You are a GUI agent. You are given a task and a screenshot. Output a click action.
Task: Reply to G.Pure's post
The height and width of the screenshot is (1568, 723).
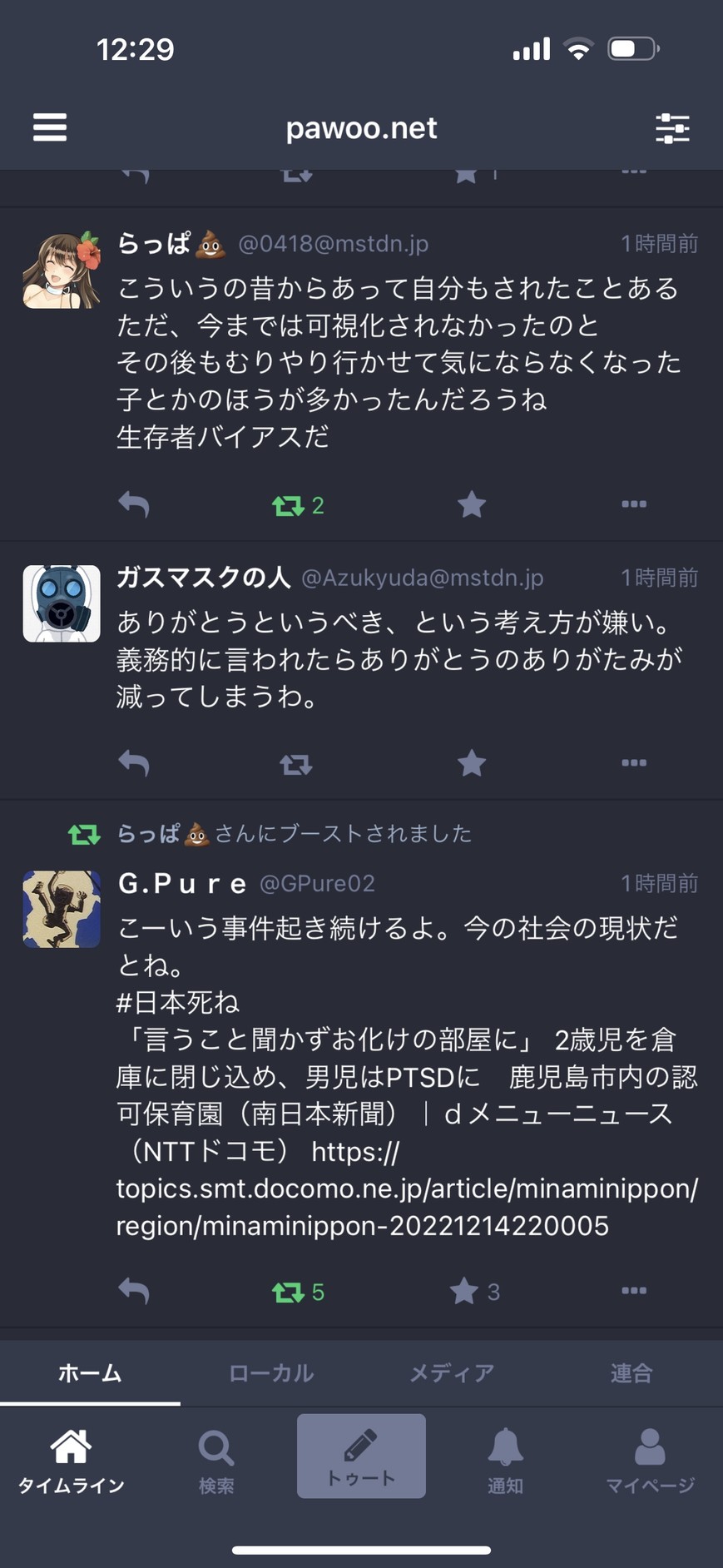coord(134,1291)
